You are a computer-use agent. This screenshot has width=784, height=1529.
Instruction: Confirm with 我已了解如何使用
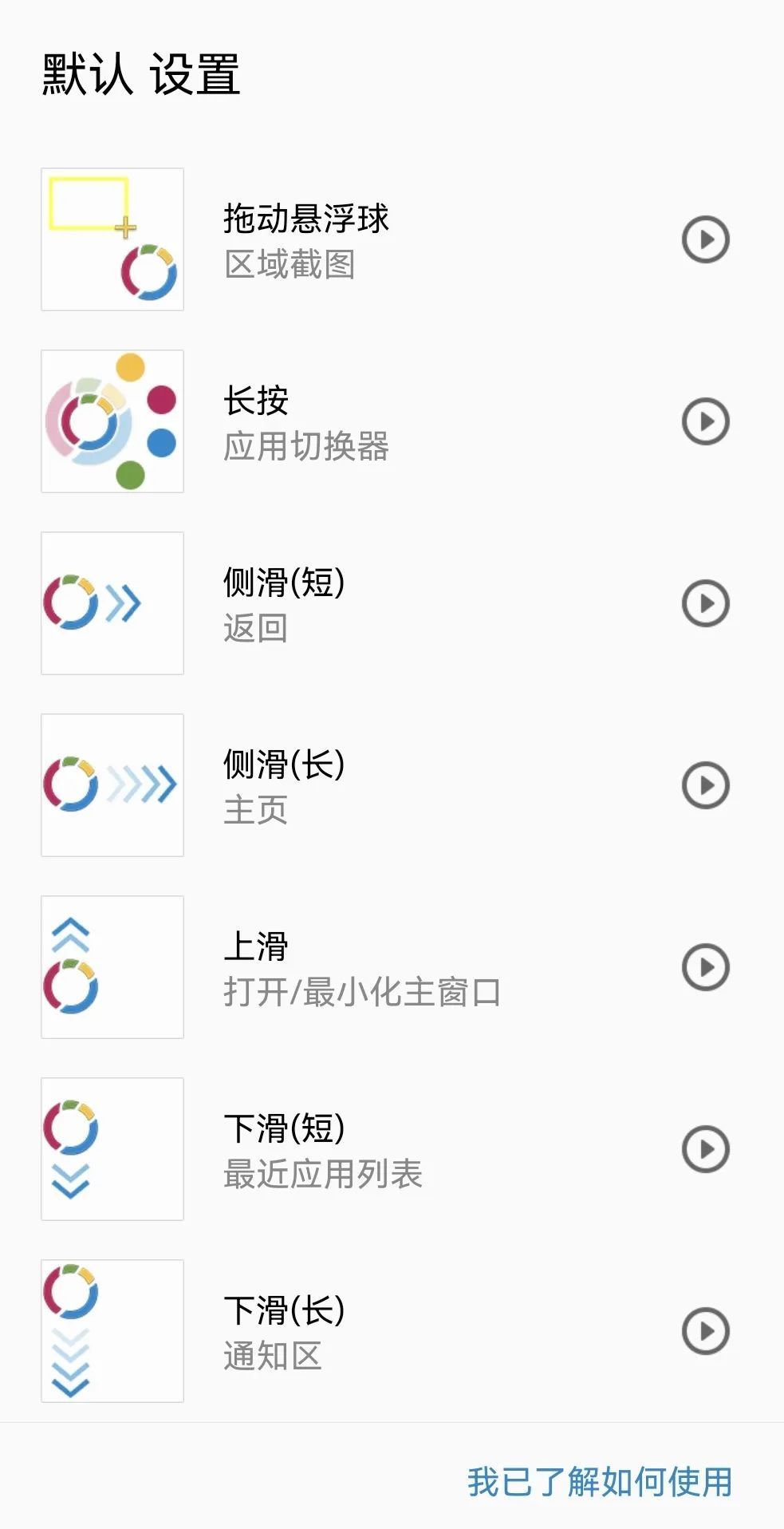point(600,1482)
